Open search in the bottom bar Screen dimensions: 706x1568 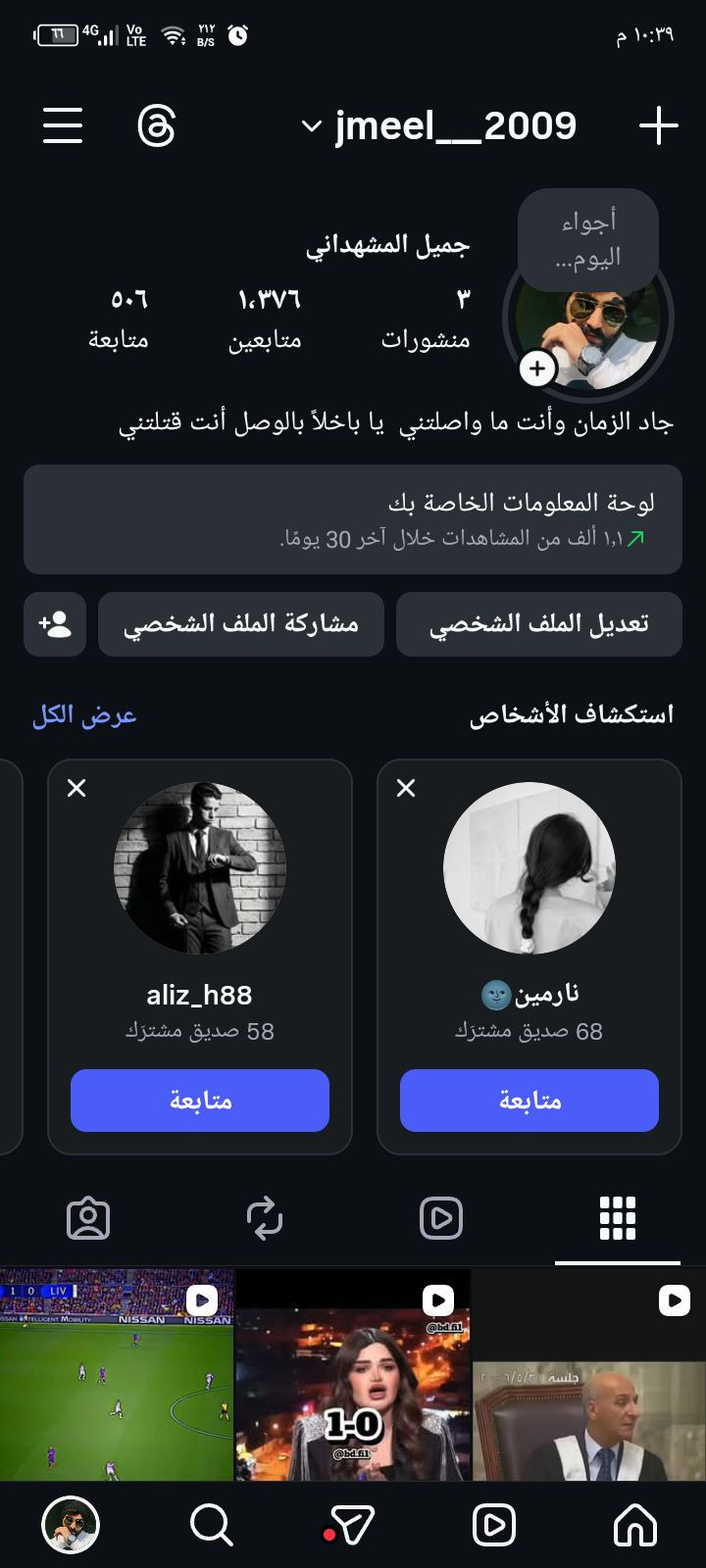[x=212, y=1525]
